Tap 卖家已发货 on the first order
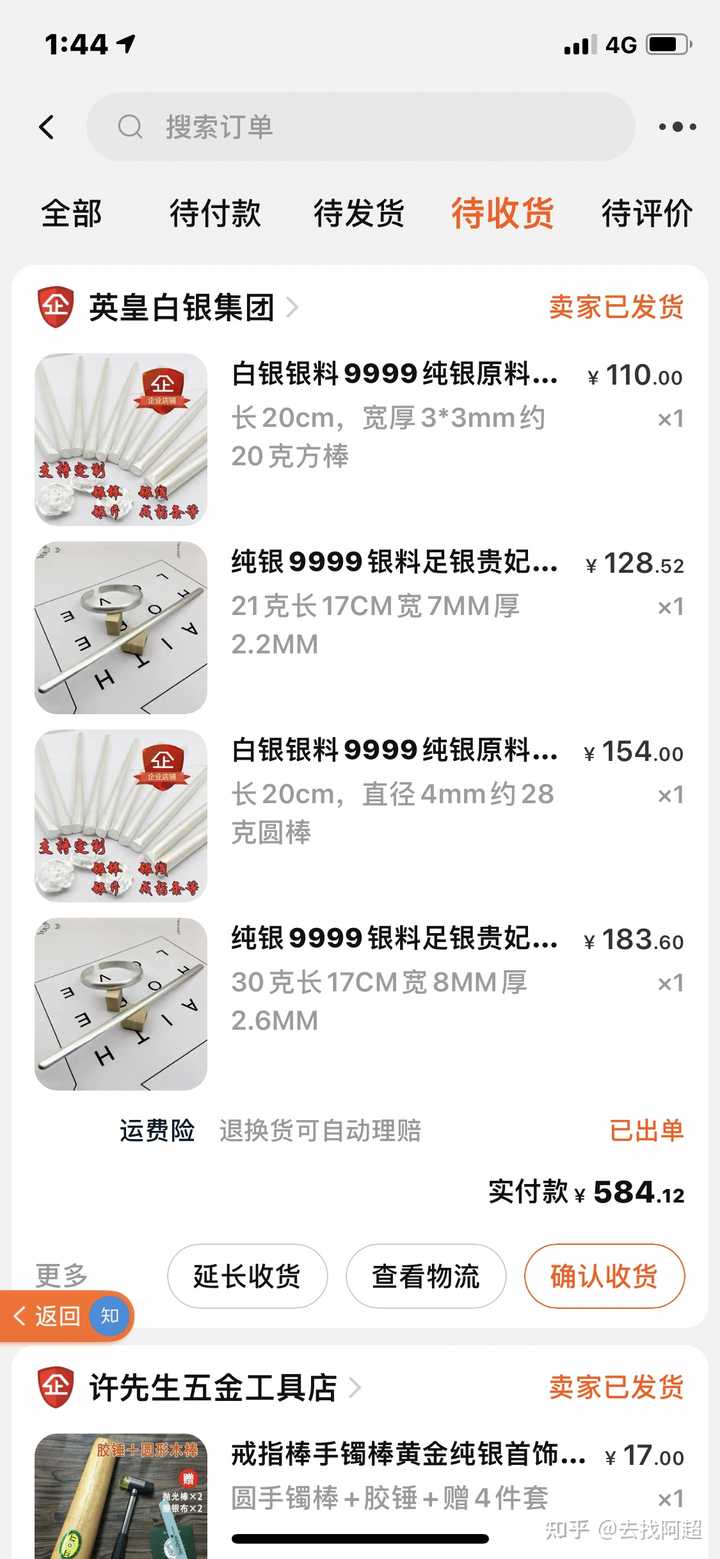Viewport: 720px width, 1559px height. click(x=616, y=308)
